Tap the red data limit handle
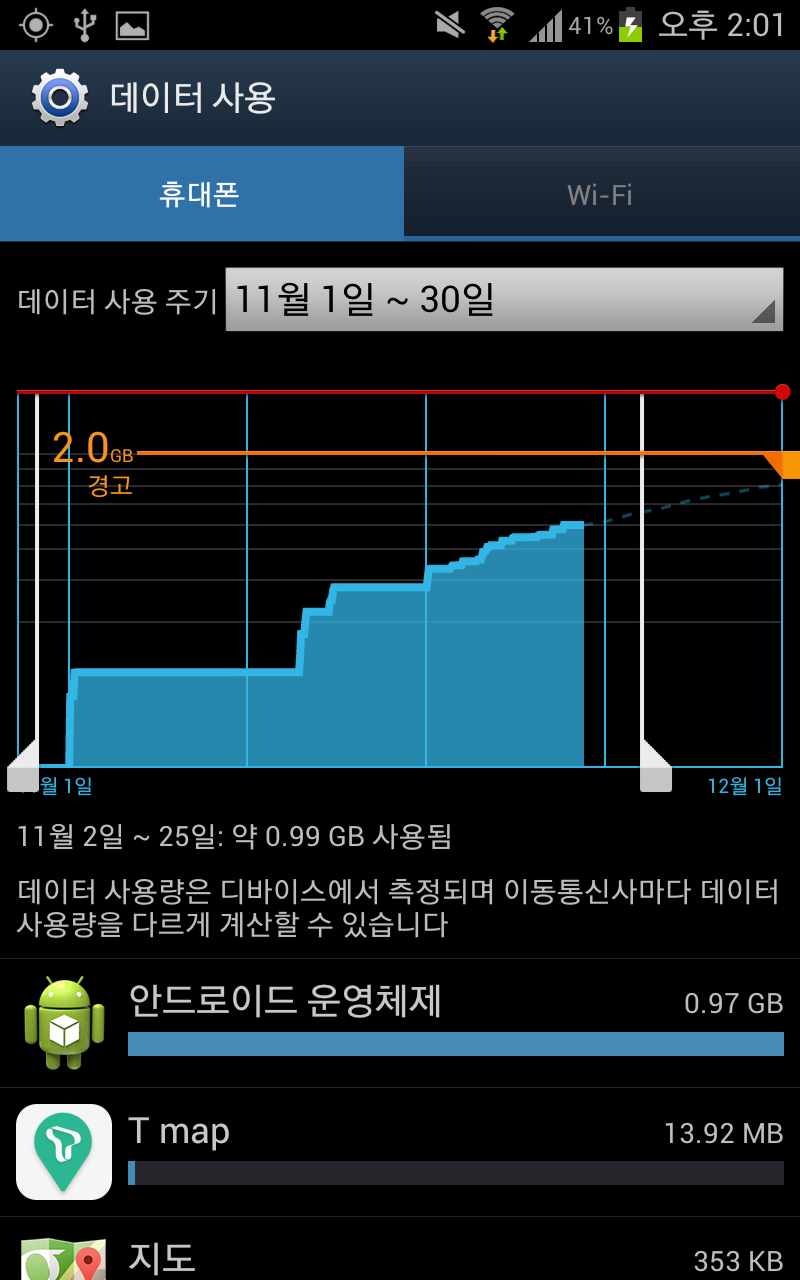The image size is (800, 1280). 782,392
